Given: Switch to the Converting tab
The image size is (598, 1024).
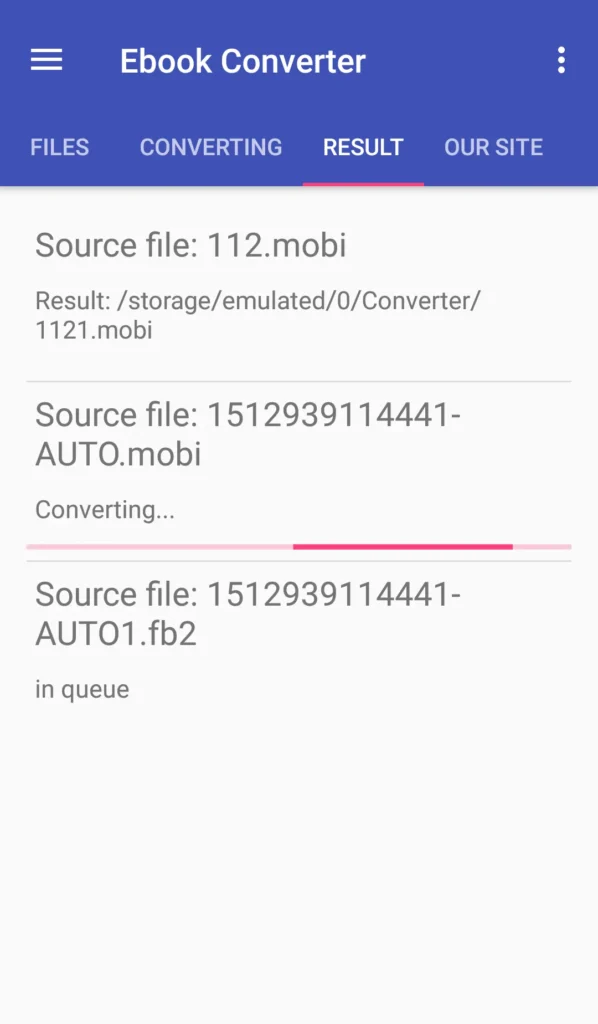Looking at the screenshot, I should pyautogui.click(x=211, y=147).
